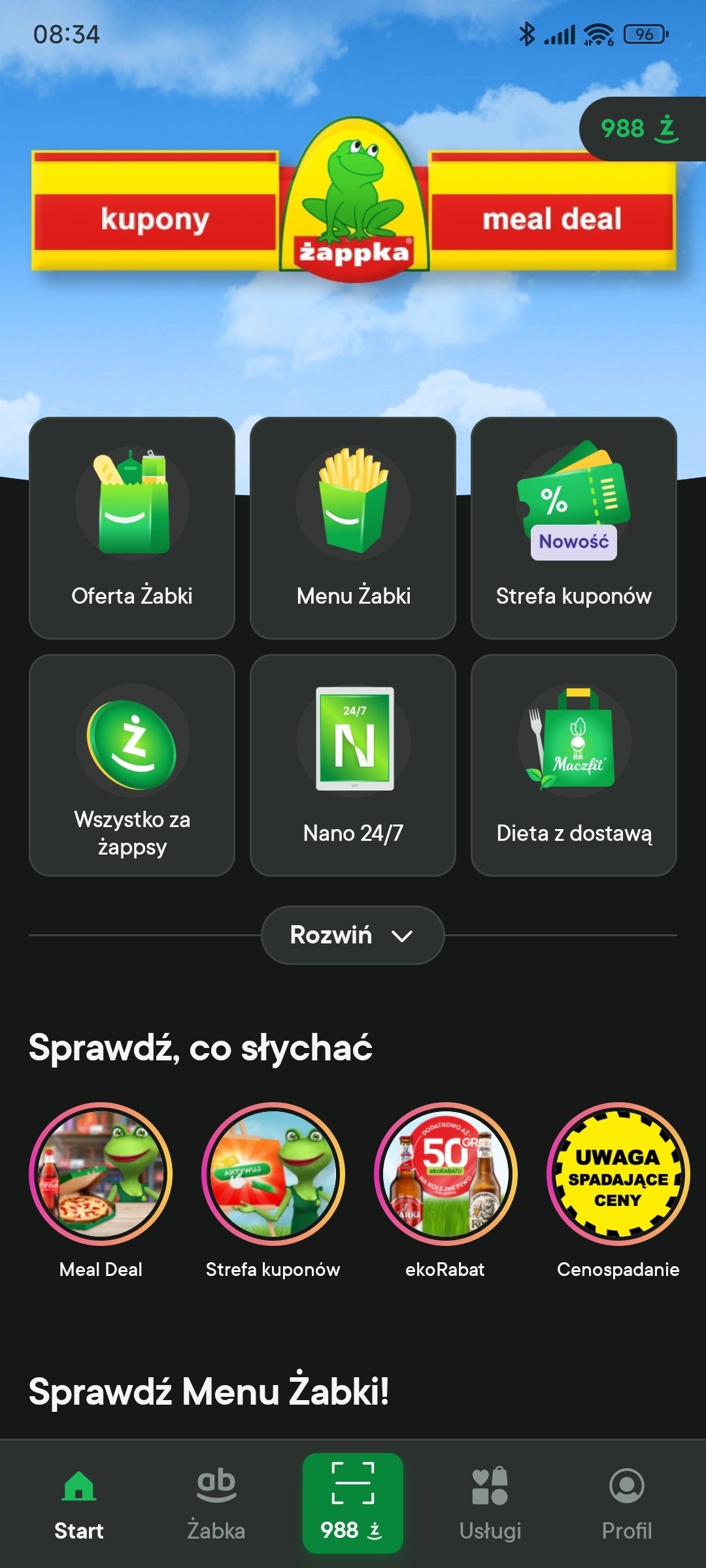Switch to the Start tab

click(x=79, y=1503)
